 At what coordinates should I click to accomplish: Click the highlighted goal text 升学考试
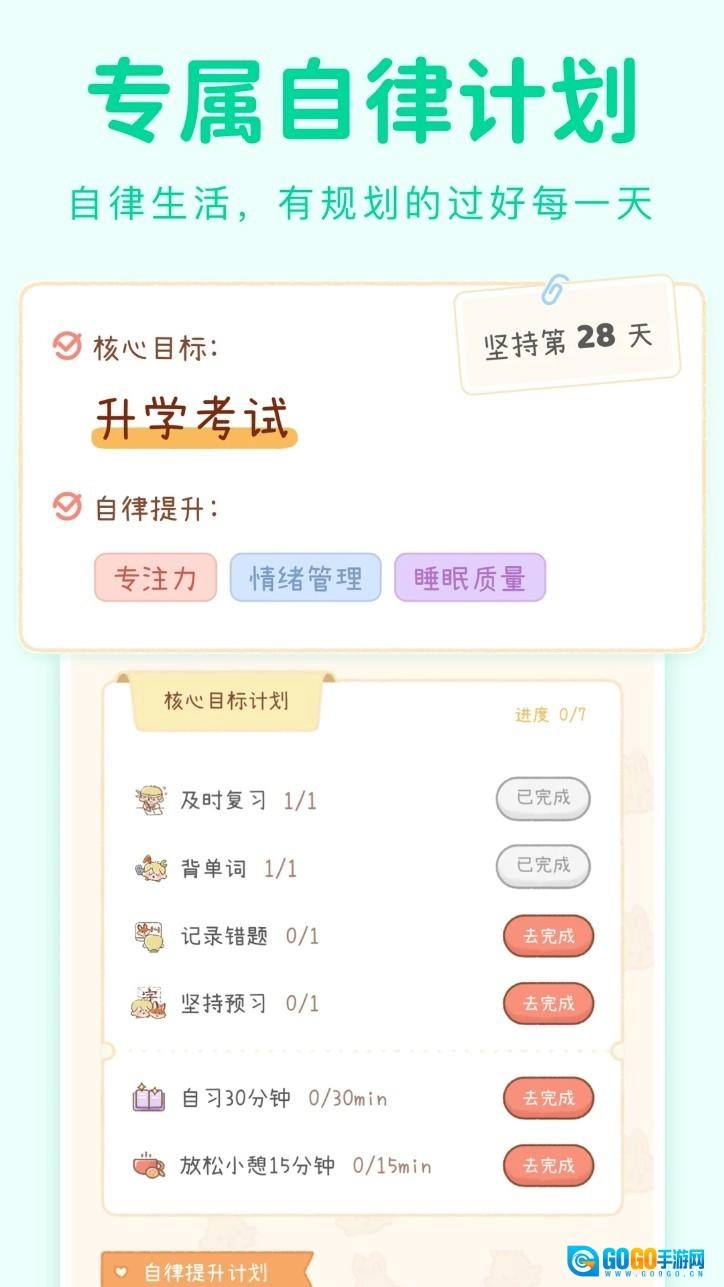tap(196, 416)
